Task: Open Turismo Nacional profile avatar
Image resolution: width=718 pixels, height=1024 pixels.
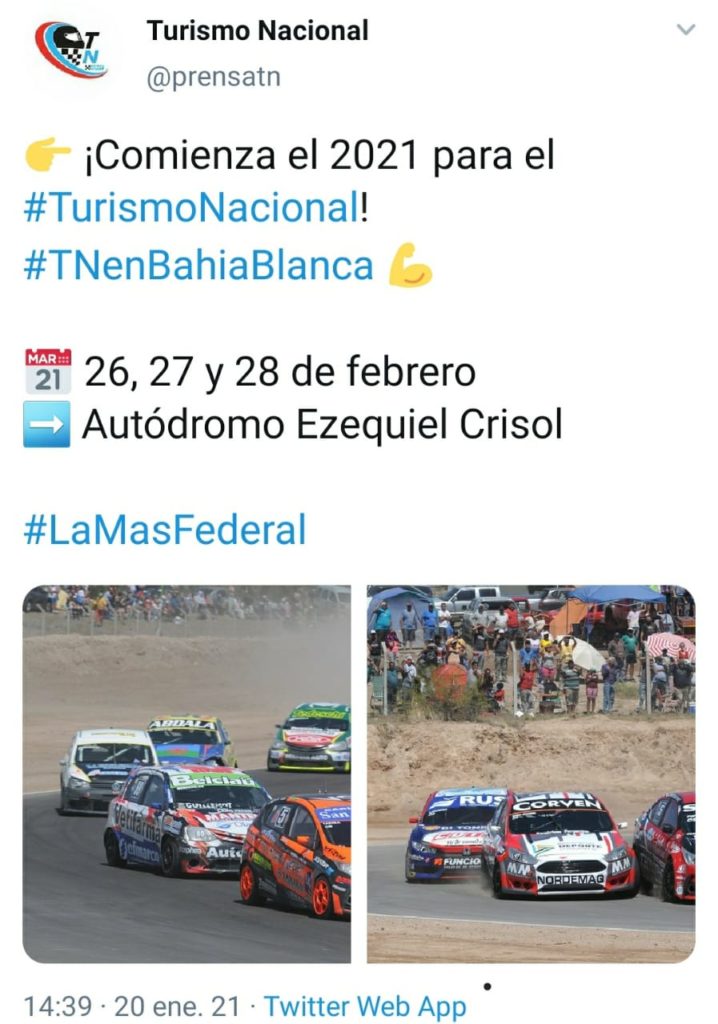Action: click(x=71, y=53)
